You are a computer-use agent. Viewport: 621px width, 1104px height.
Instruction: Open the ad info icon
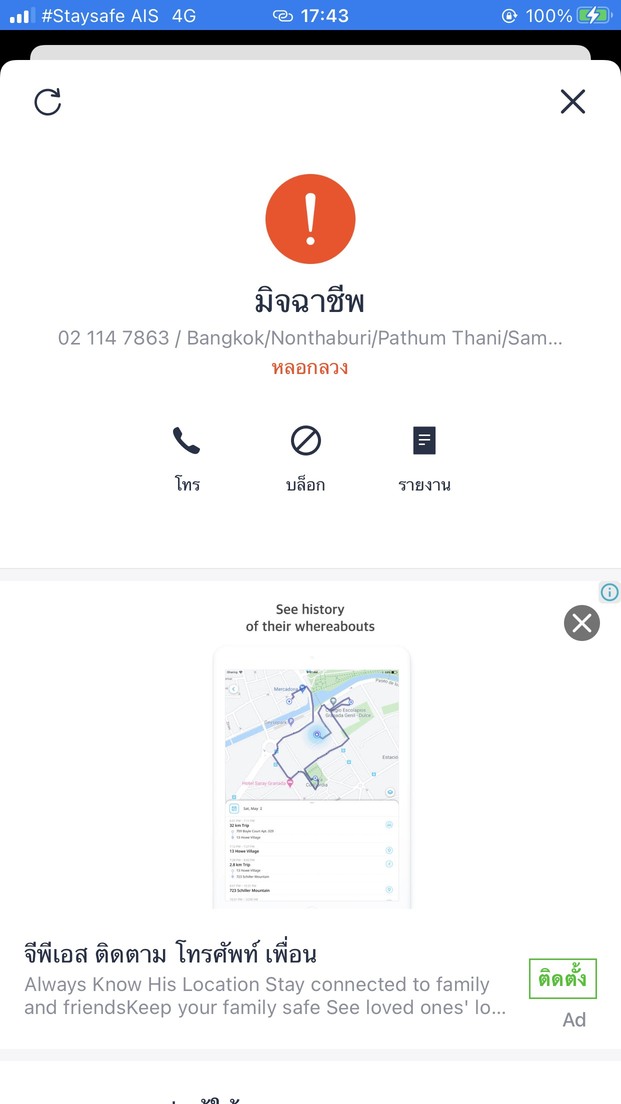click(x=609, y=592)
